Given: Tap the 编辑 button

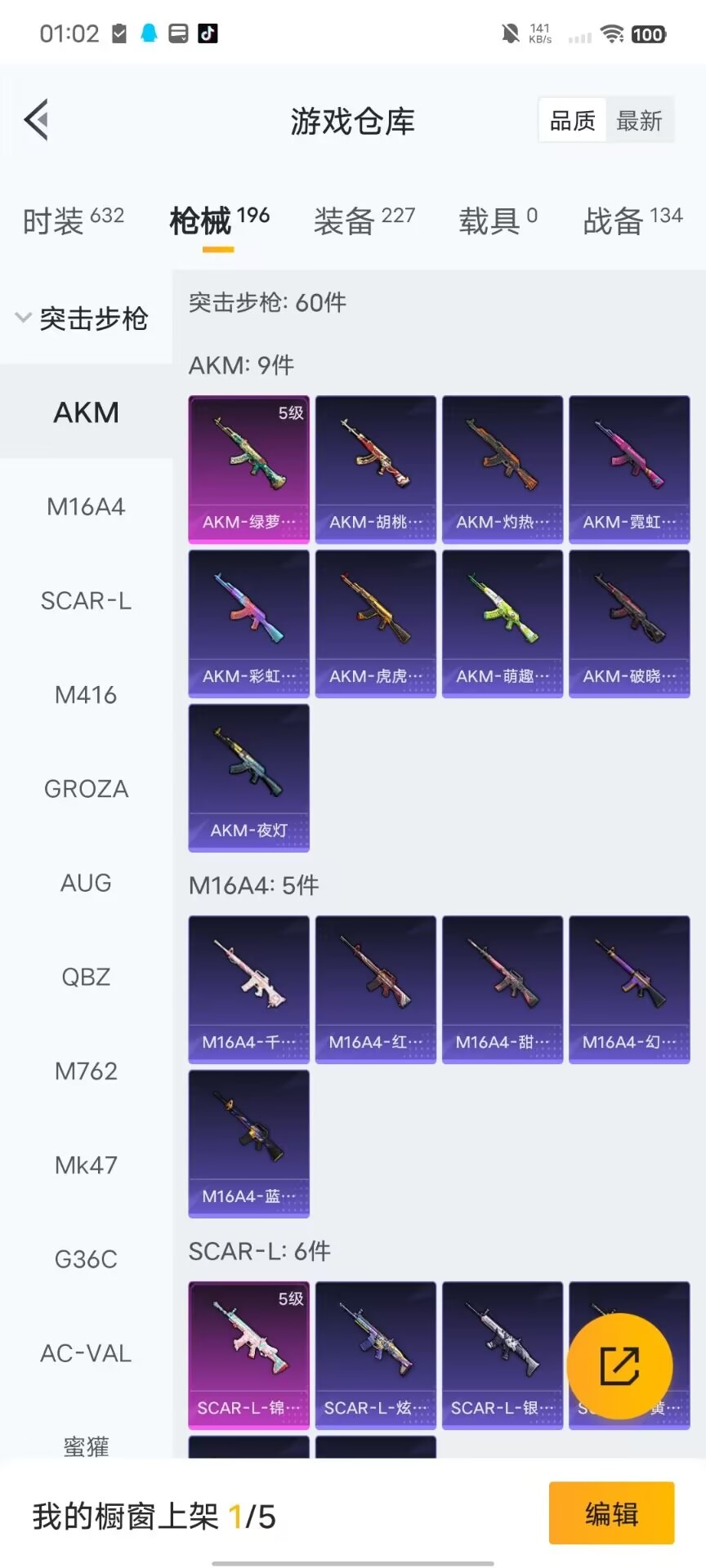Looking at the screenshot, I should (611, 1513).
